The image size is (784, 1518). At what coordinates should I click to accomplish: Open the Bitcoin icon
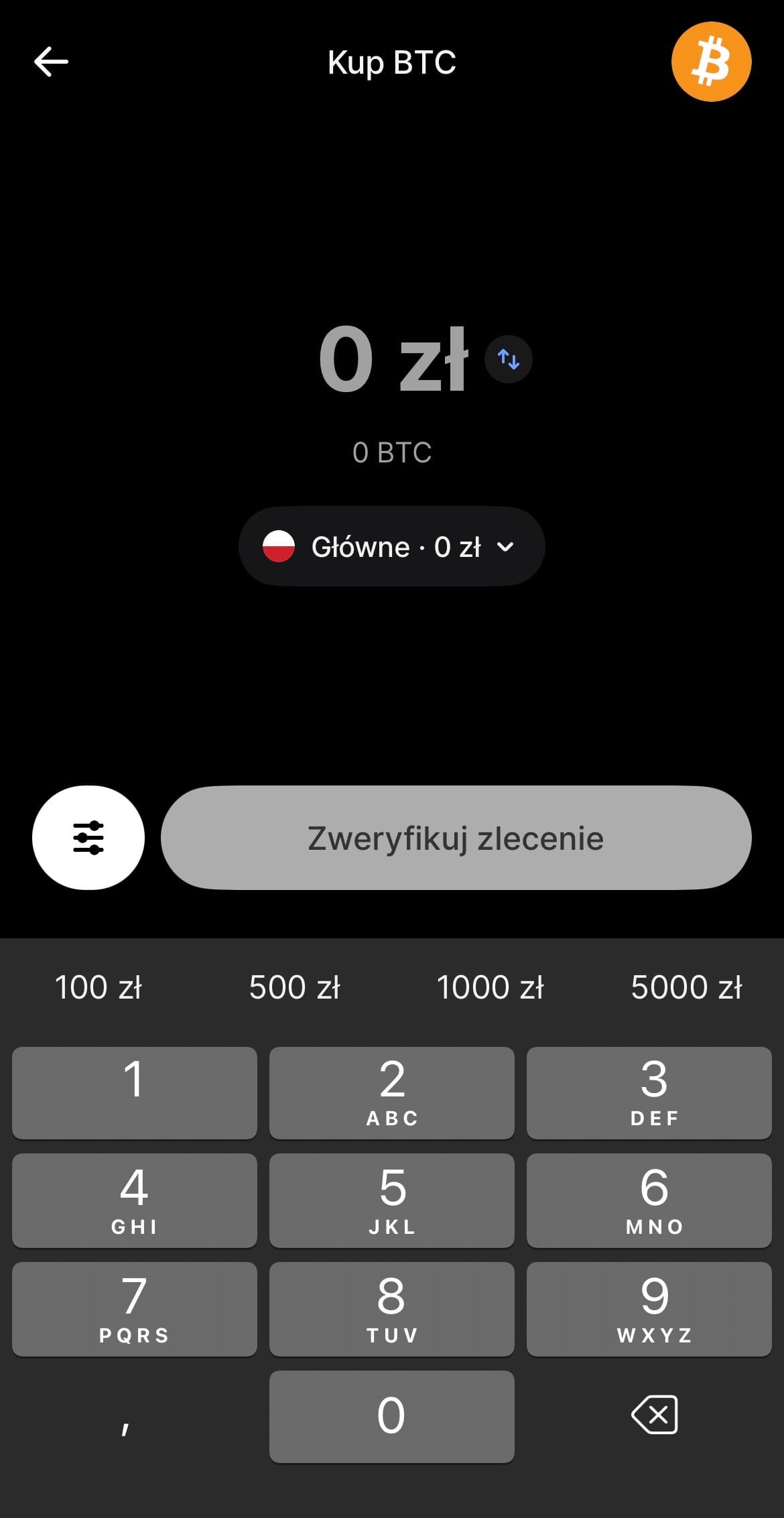(711, 62)
